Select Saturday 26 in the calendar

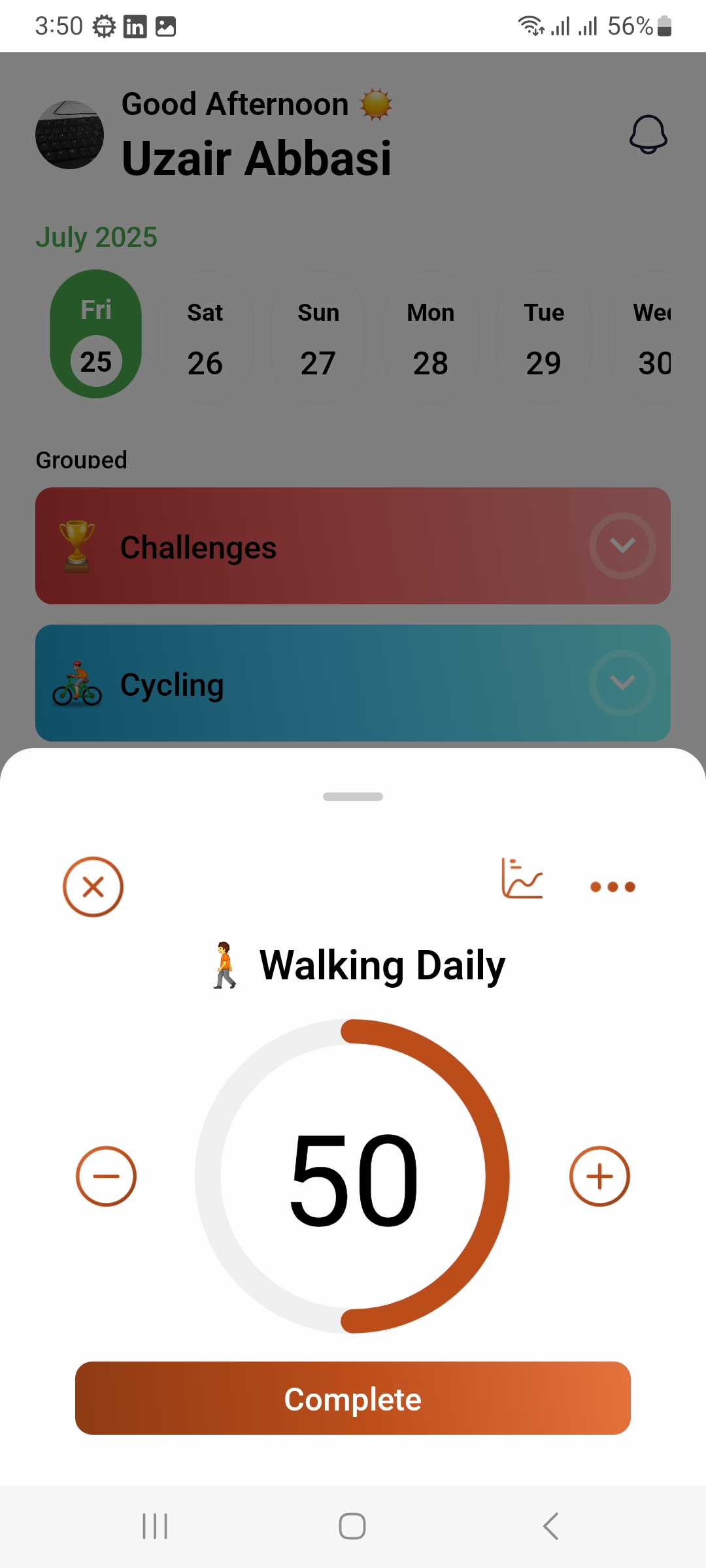[205, 338]
